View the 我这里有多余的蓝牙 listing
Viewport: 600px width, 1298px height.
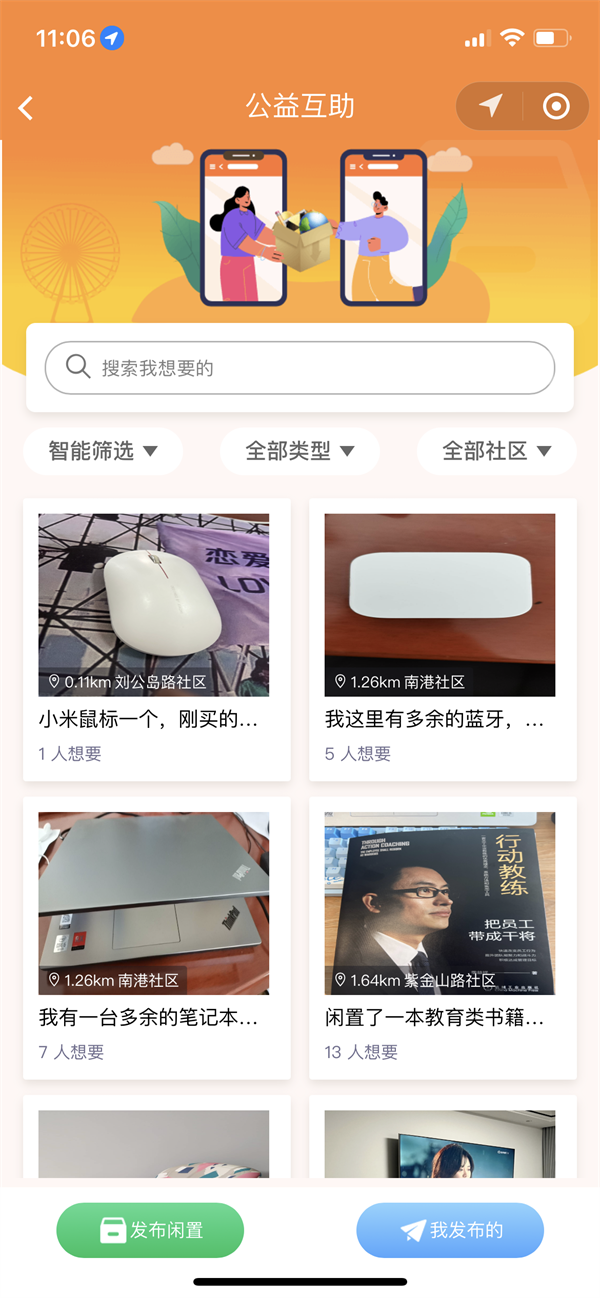pyautogui.click(x=442, y=640)
